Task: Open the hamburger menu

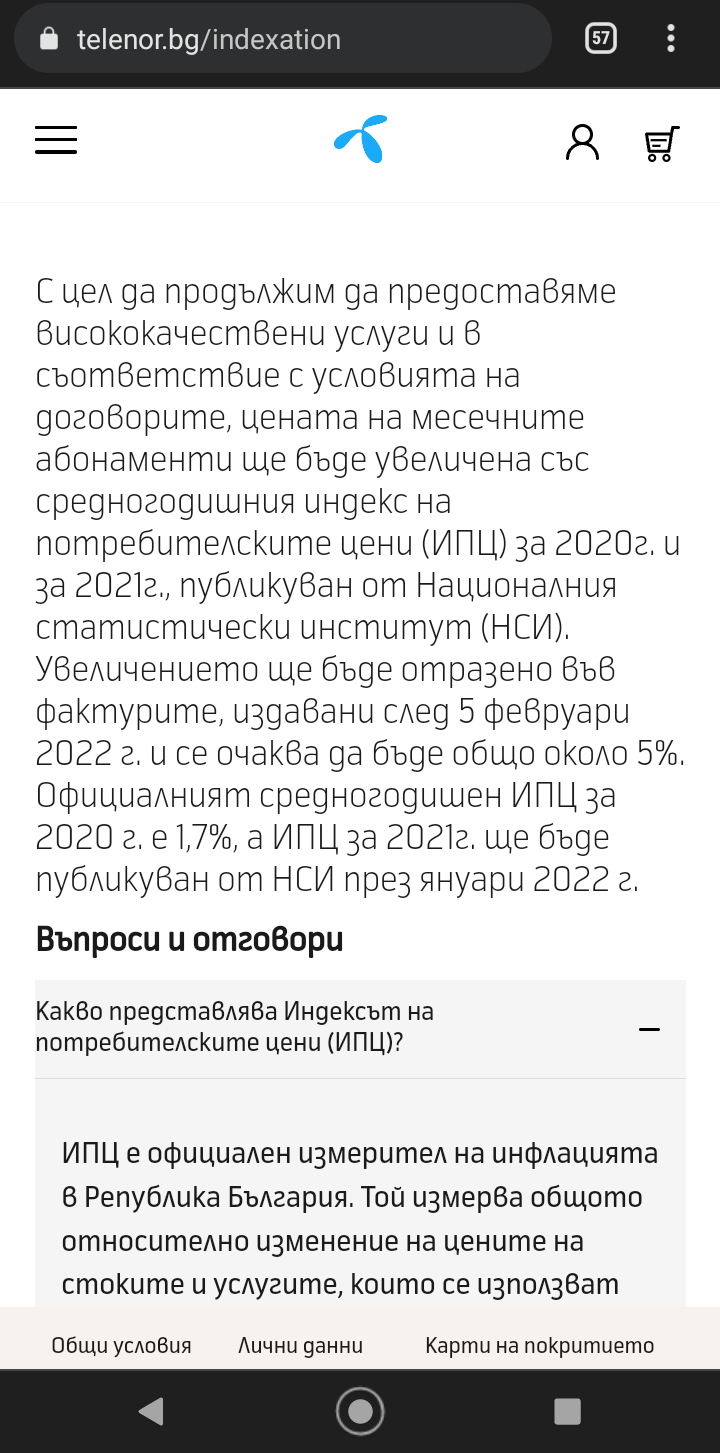Action: click(x=56, y=140)
